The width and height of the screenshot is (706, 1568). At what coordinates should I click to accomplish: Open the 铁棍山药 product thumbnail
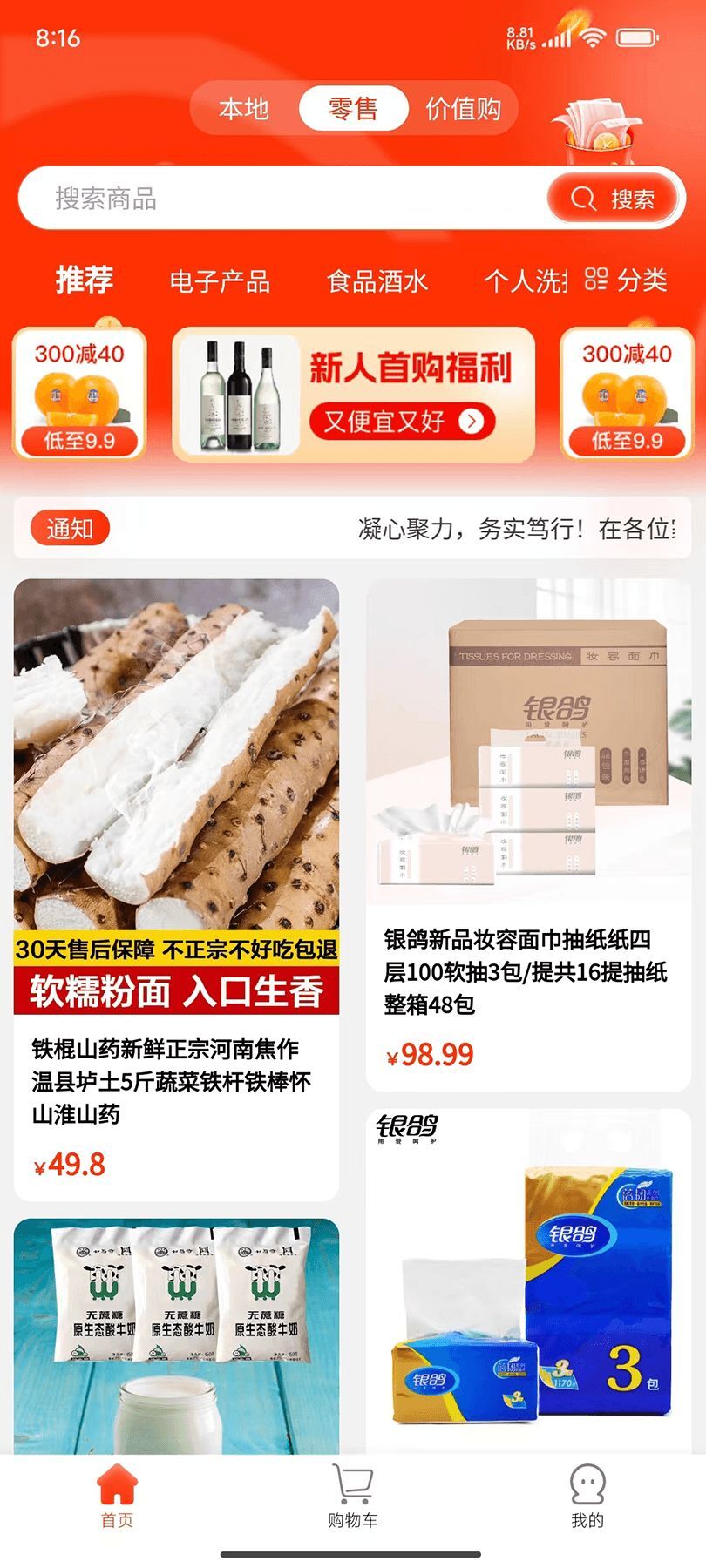(x=177, y=784)
